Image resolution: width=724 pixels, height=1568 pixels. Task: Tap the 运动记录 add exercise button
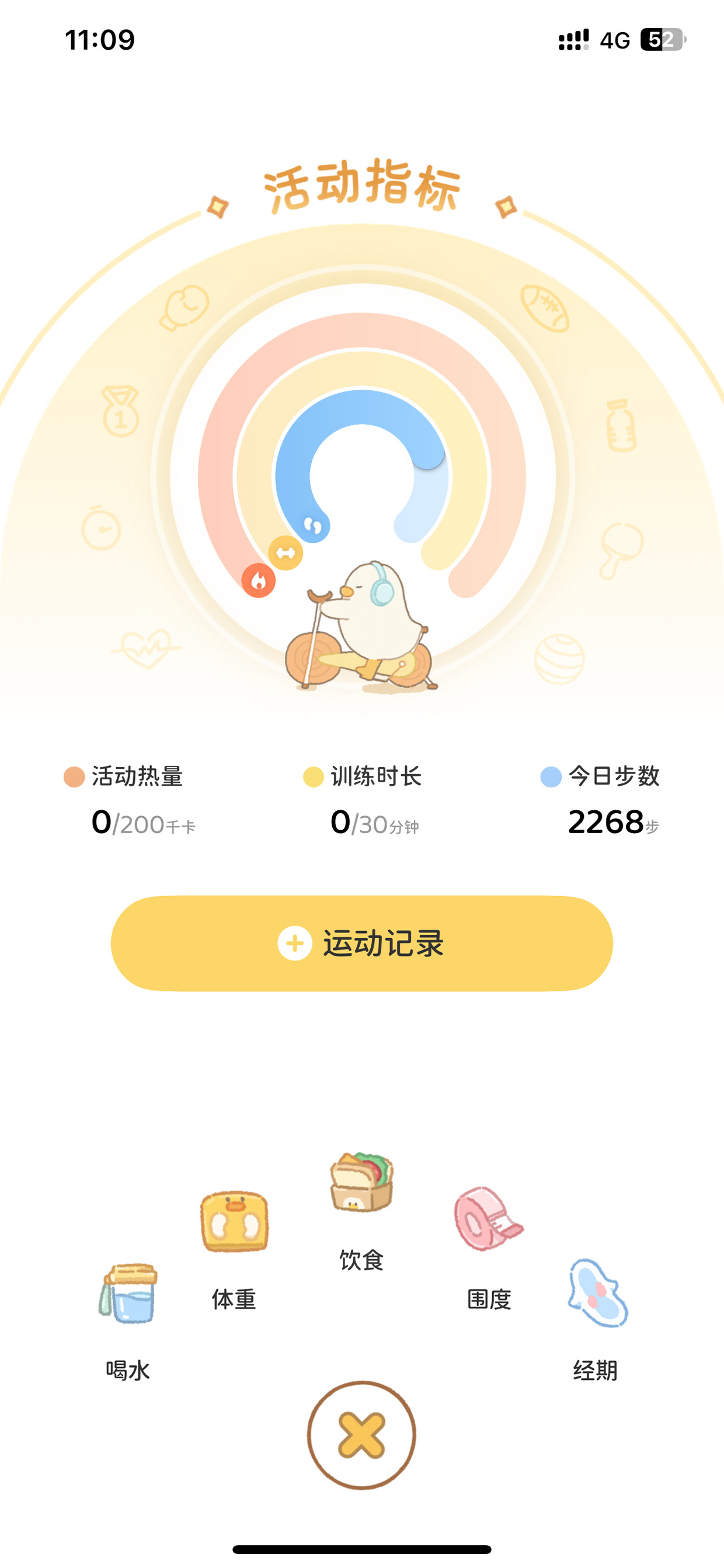361,943
